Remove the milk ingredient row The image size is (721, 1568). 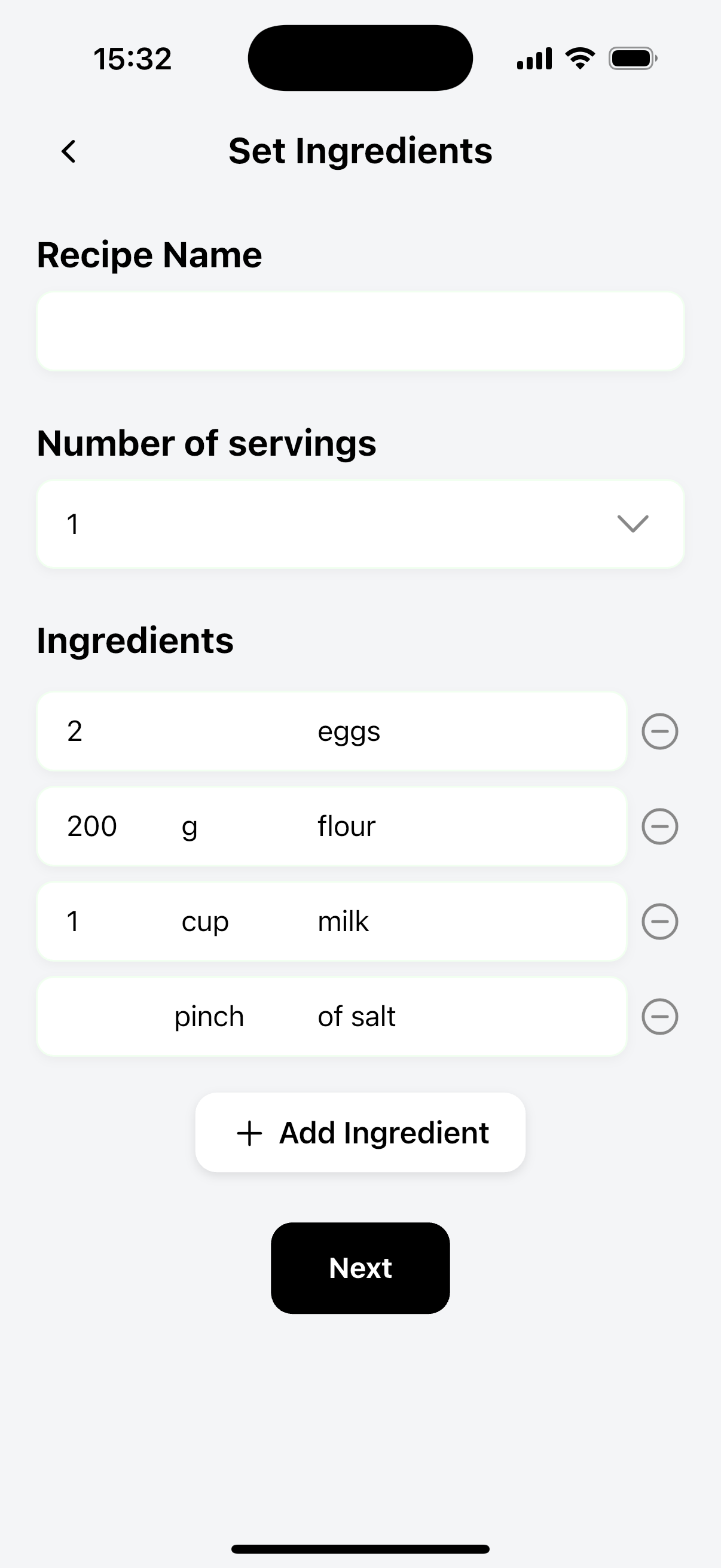[659, 921]
